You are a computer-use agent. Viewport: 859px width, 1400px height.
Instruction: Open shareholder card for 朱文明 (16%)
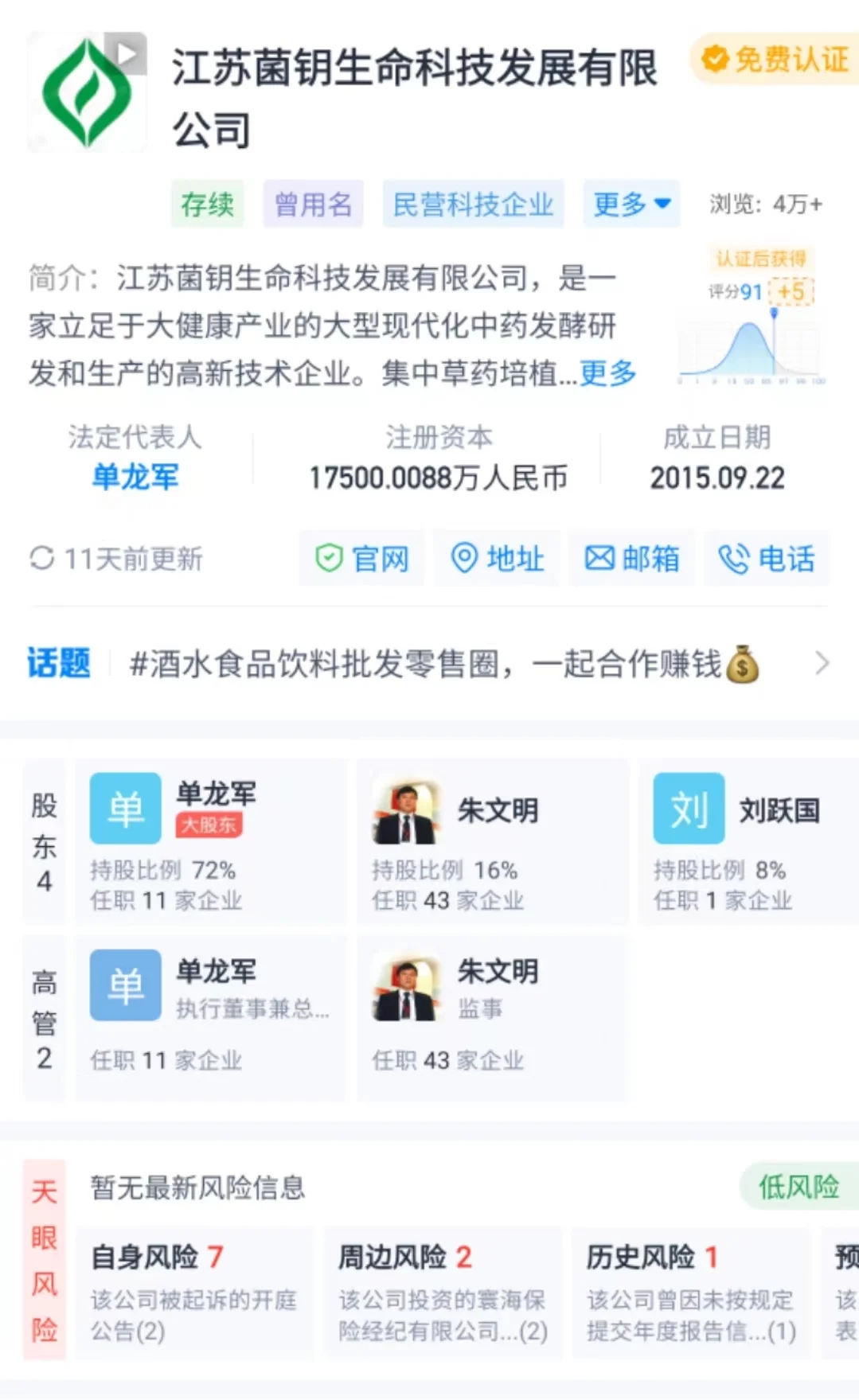click(x=492, y=842)
